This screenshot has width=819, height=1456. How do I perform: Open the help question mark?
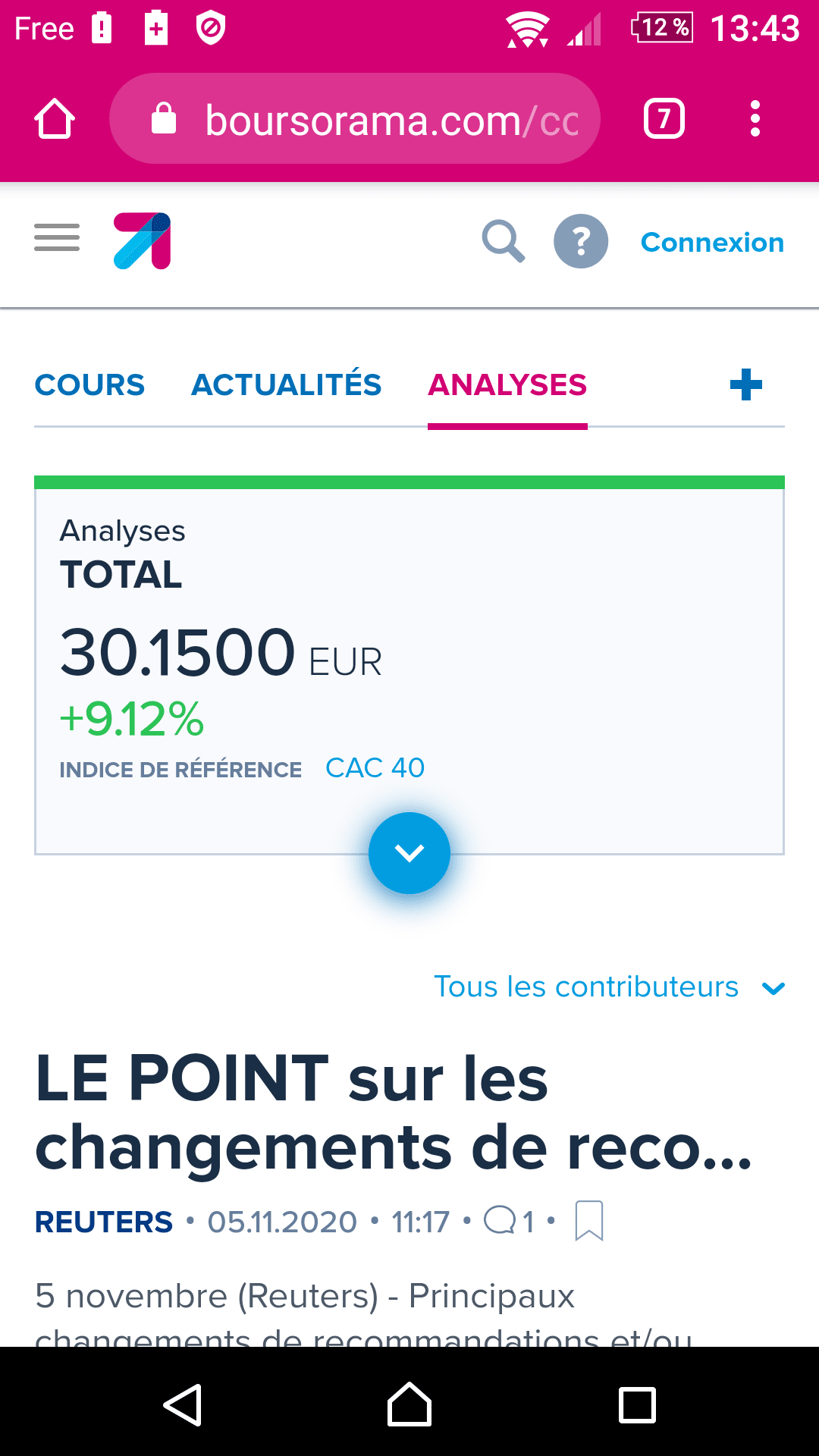[581, 241]
